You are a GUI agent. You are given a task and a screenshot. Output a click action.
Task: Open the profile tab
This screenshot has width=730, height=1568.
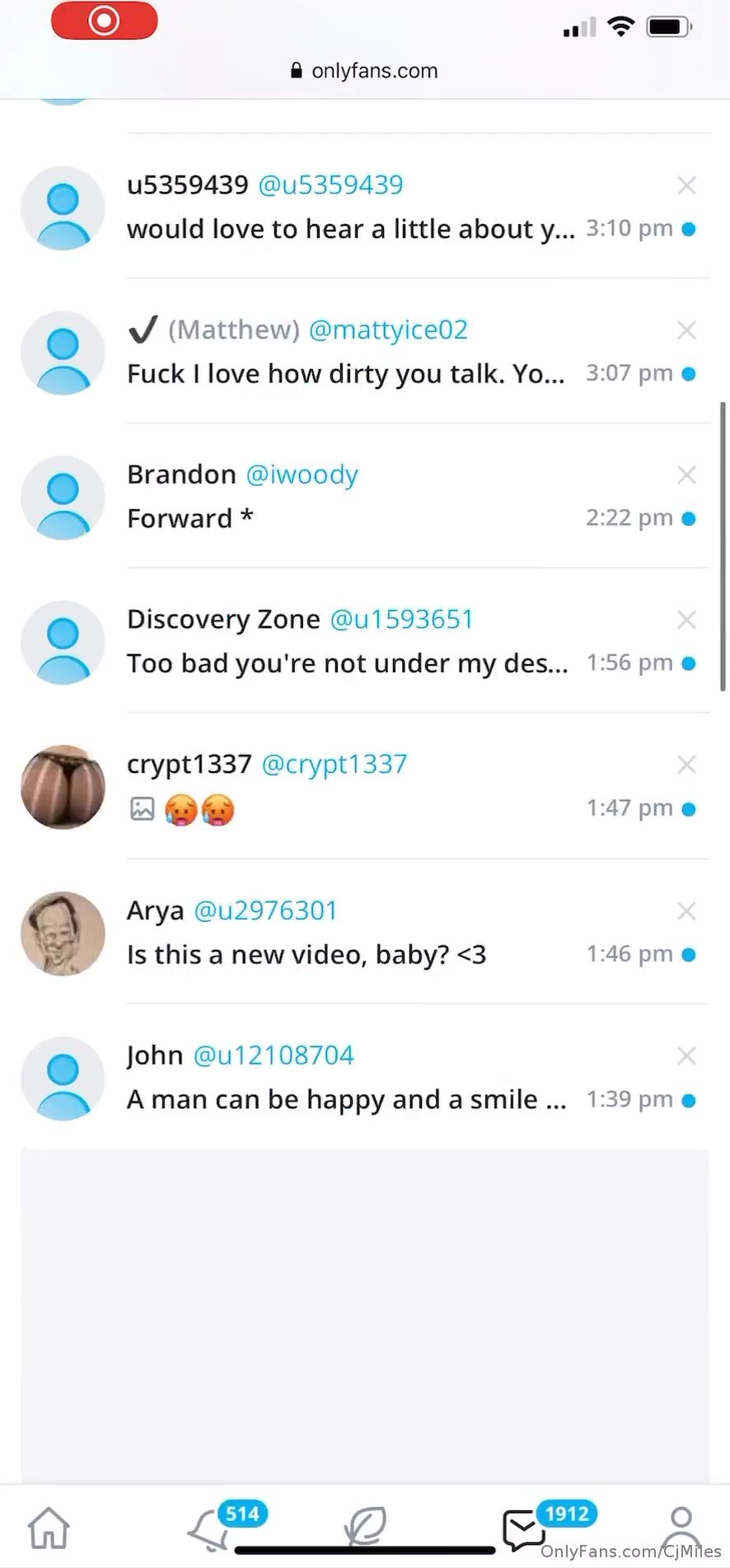coord(681,1526)
